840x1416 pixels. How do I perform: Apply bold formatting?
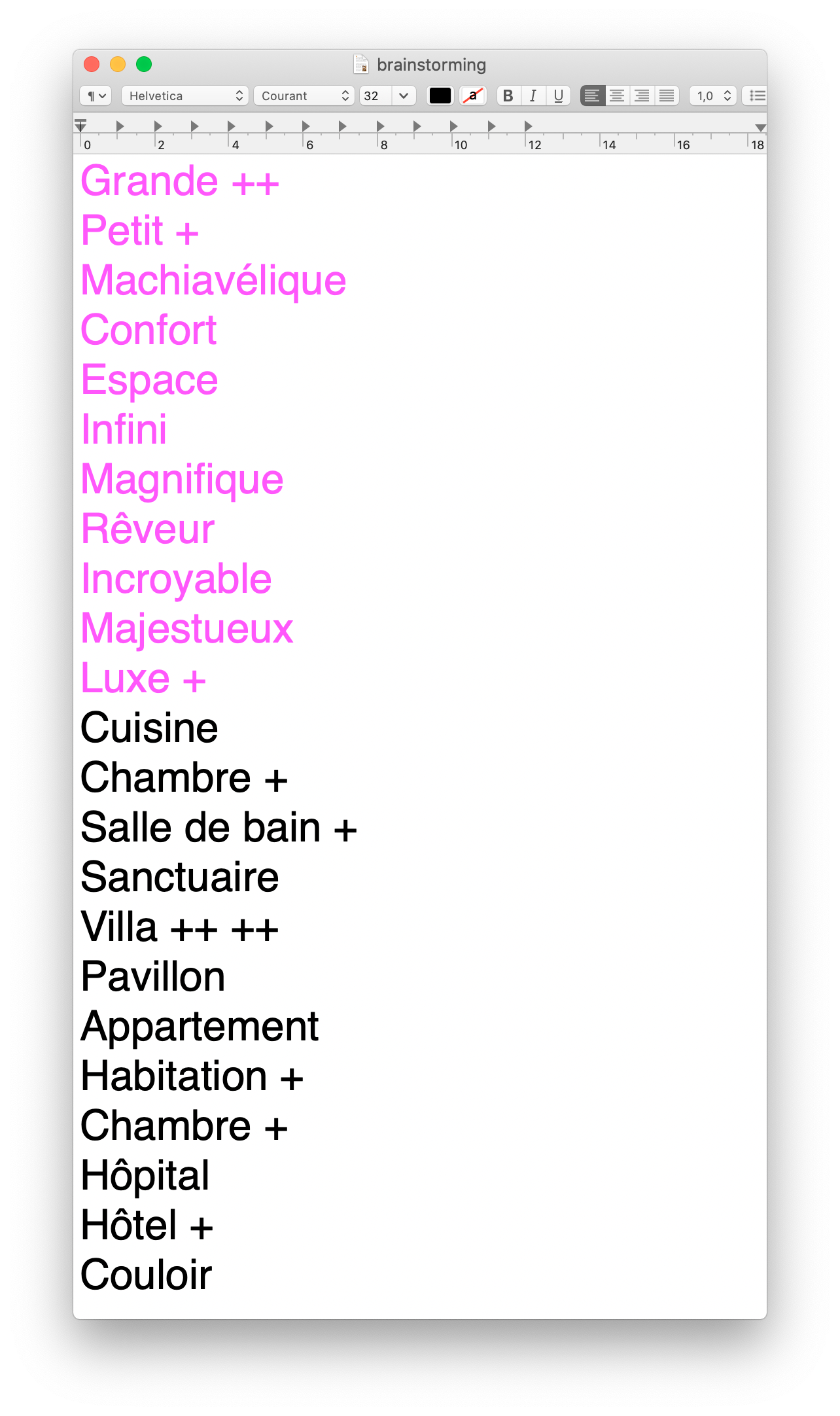tap(508, 96)
